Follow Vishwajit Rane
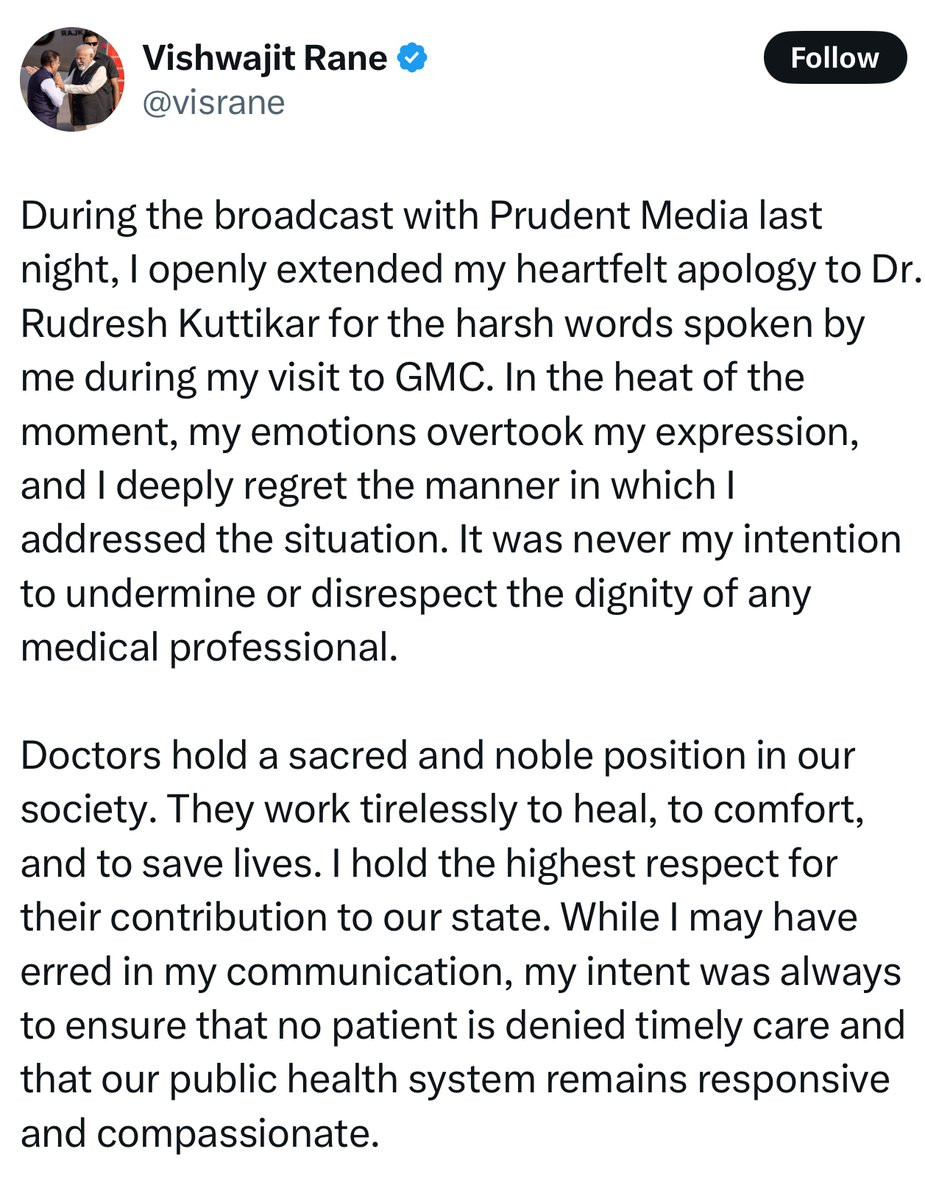The image size is (925, 1199). click(835, 57)
